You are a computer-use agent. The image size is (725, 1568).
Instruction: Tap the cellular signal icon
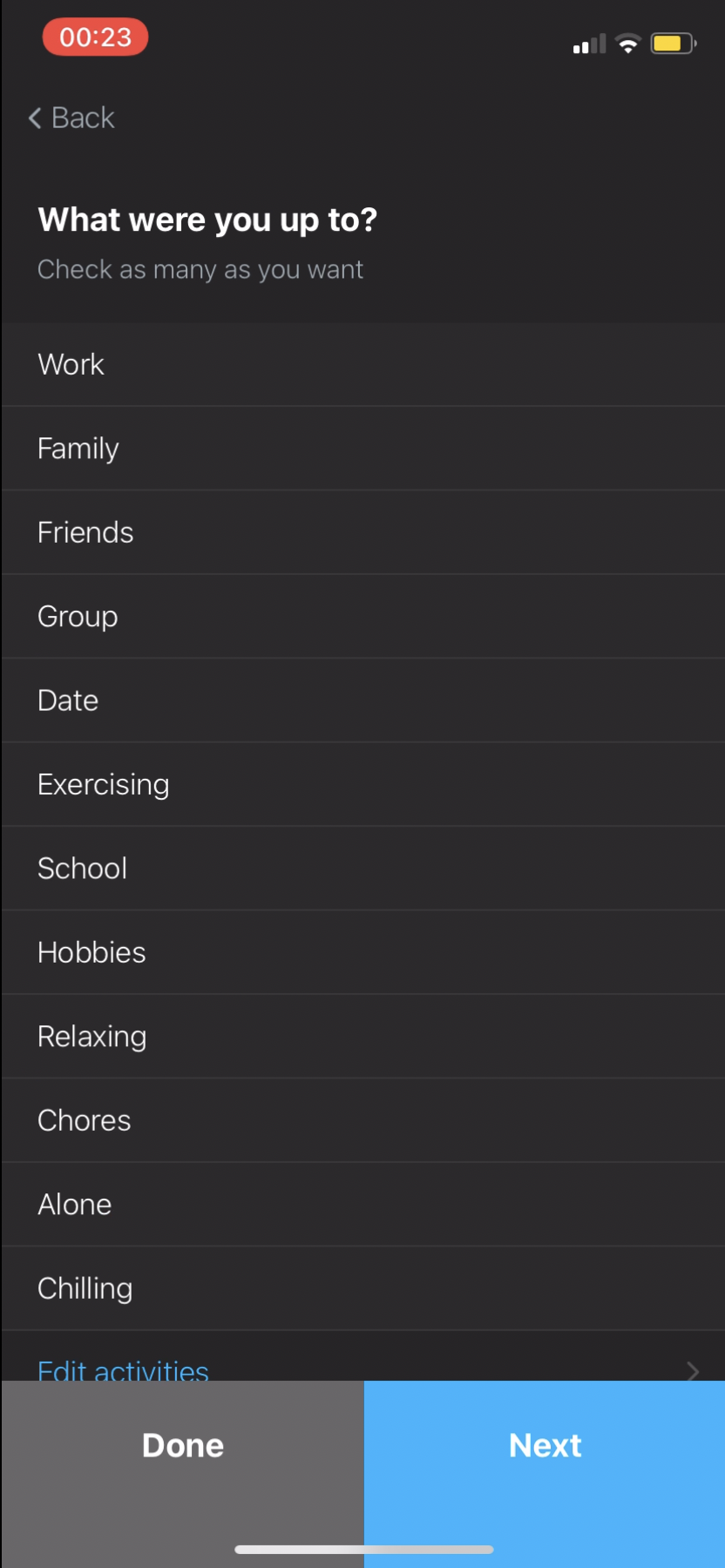tap(587, 44)
